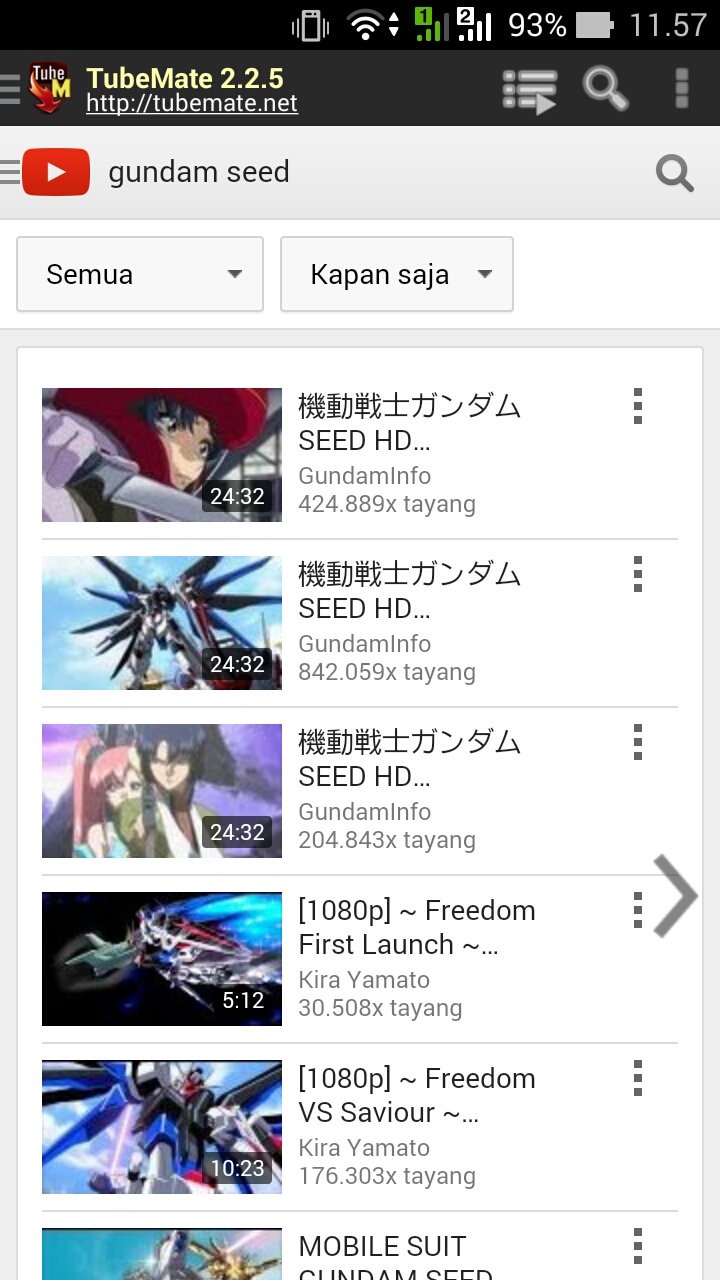The width and height of the screenshot is (720, 1280).
Task: Tap the YouTube search magnifier icon
Action: point(675,173)
